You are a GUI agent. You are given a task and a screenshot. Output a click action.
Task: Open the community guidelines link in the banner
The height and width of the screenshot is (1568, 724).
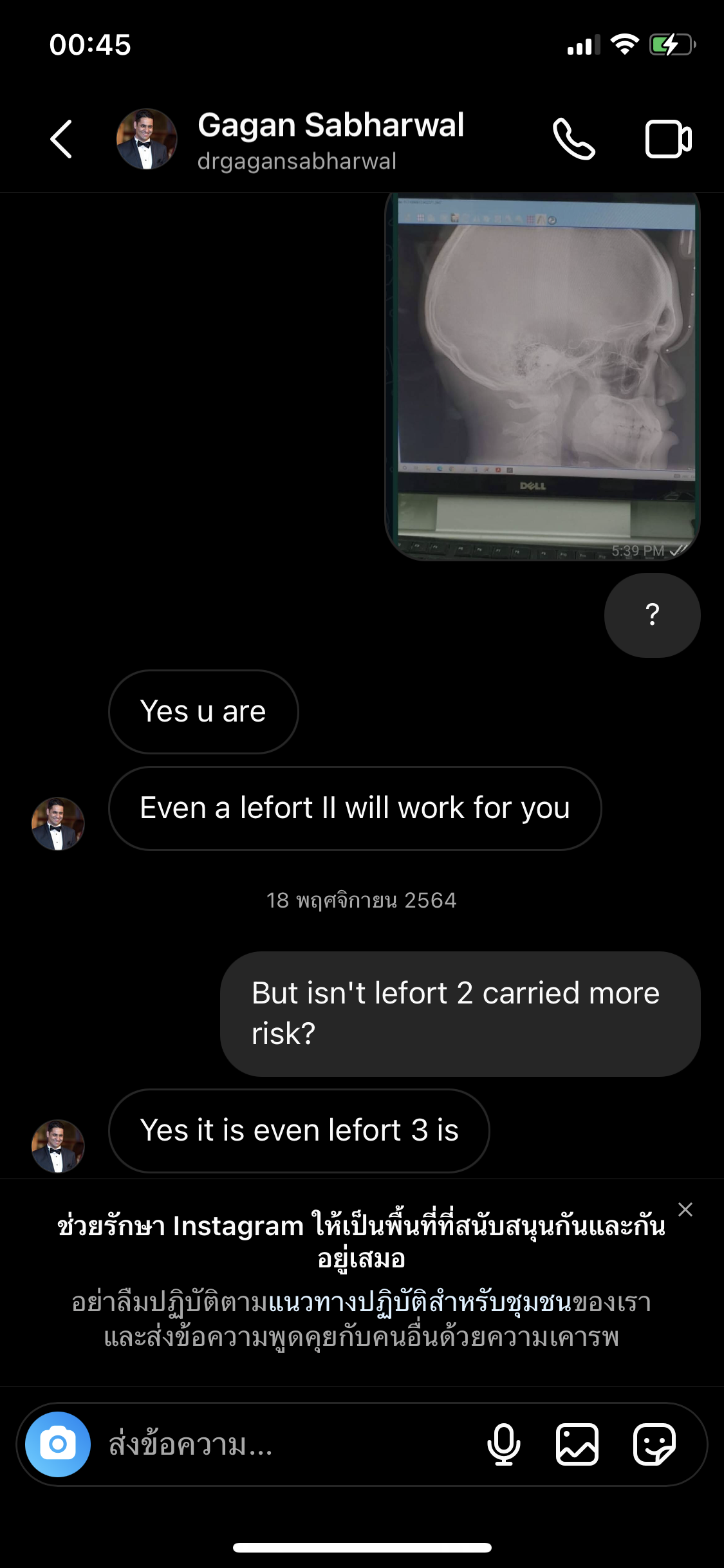(x=420, y=1302)
